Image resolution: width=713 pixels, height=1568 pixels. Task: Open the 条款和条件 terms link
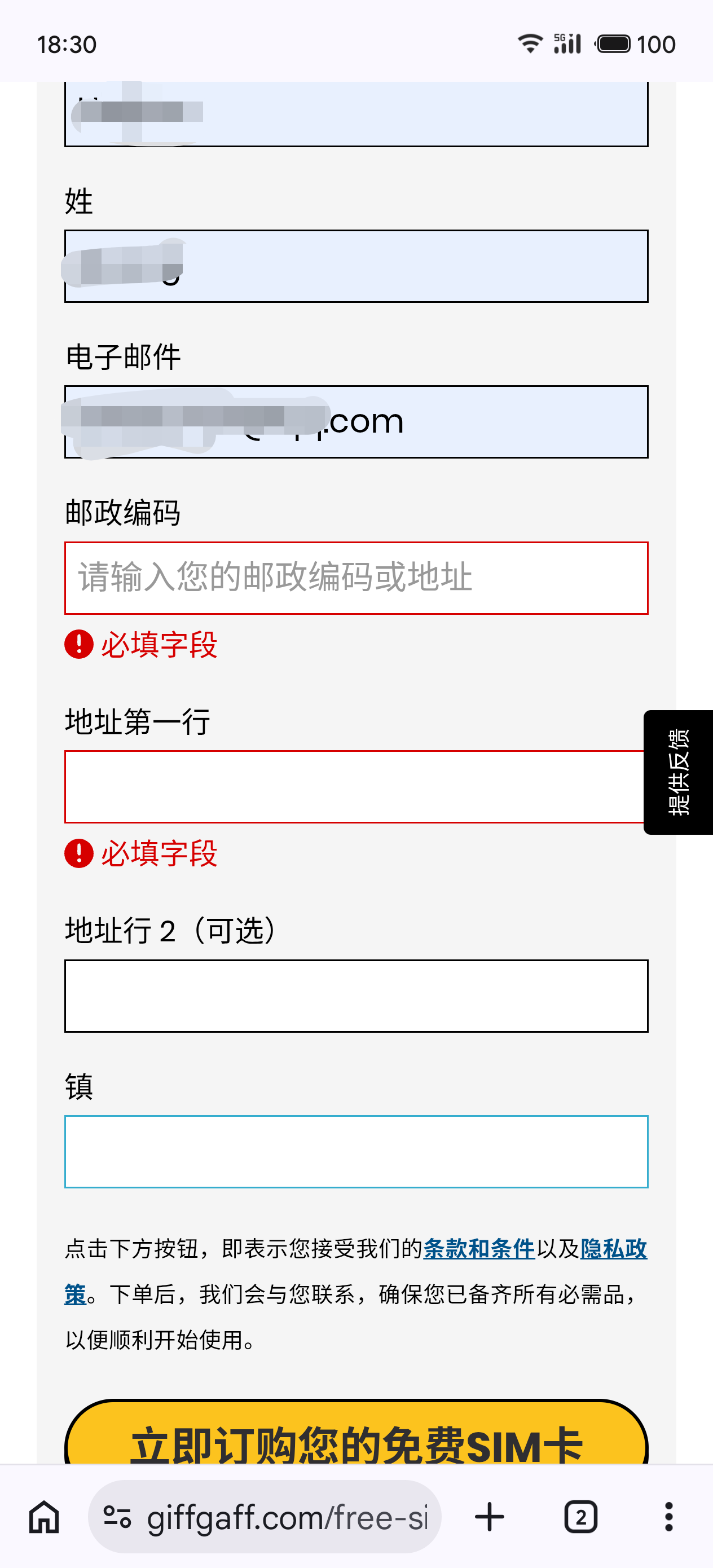478,1248
